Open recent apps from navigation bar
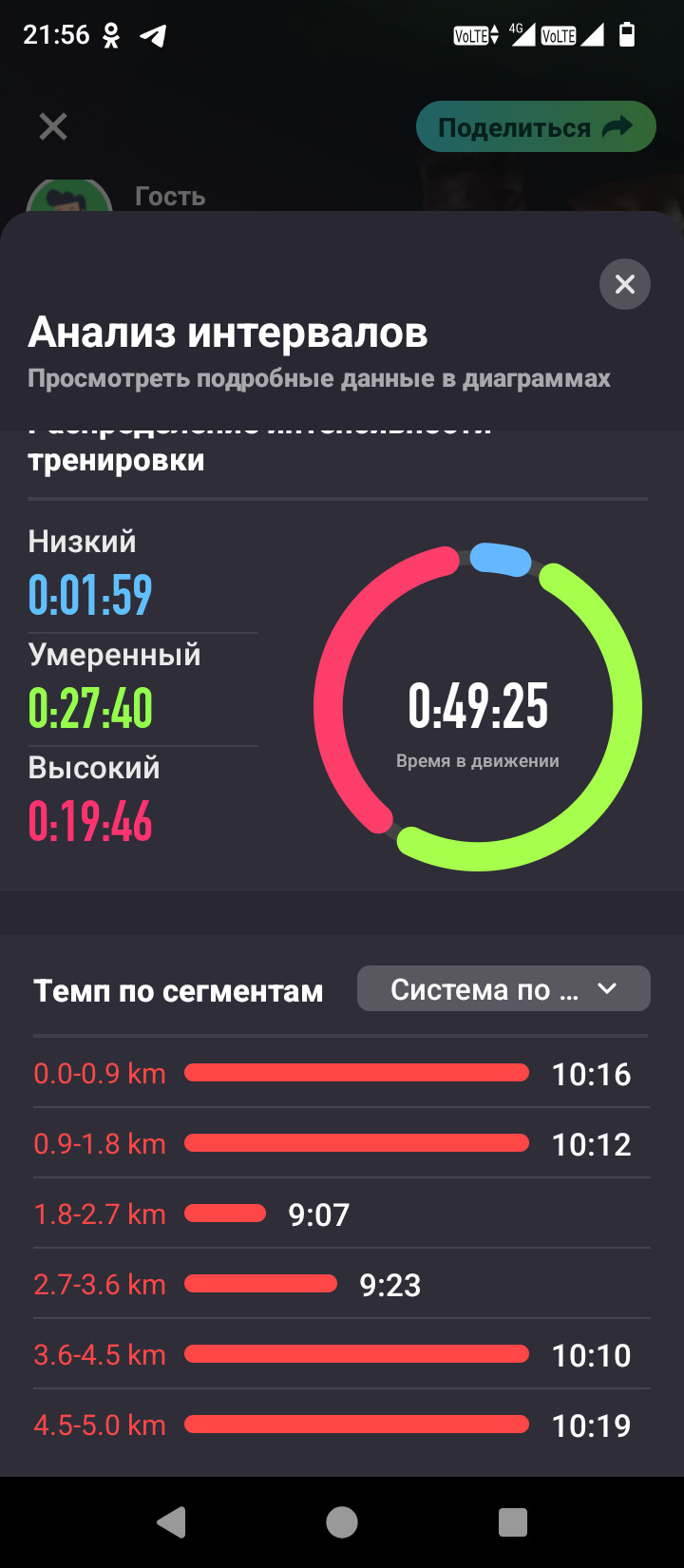The width and height of the screenshot is (684, 1568). coord(513,1522)
